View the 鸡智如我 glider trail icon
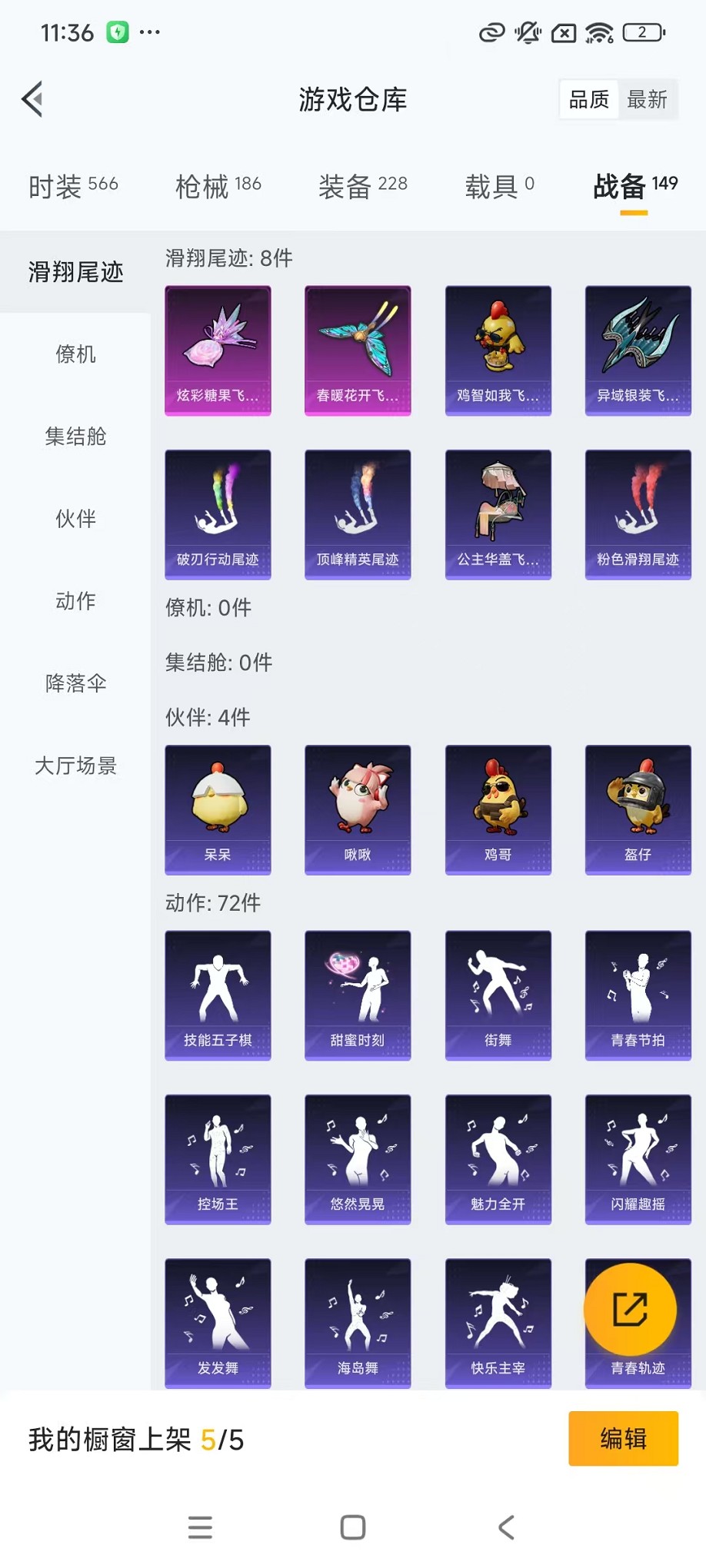 point(498,350)
